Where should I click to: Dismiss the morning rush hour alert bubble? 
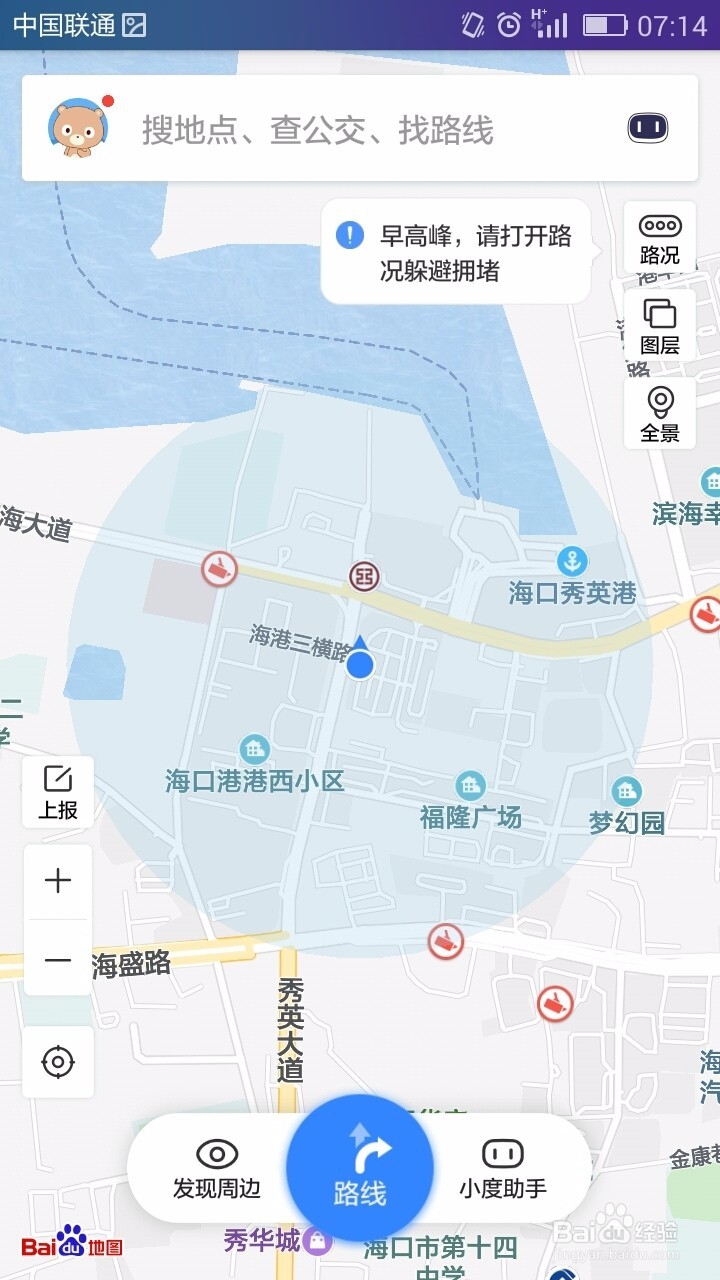(x=455, y=250)
